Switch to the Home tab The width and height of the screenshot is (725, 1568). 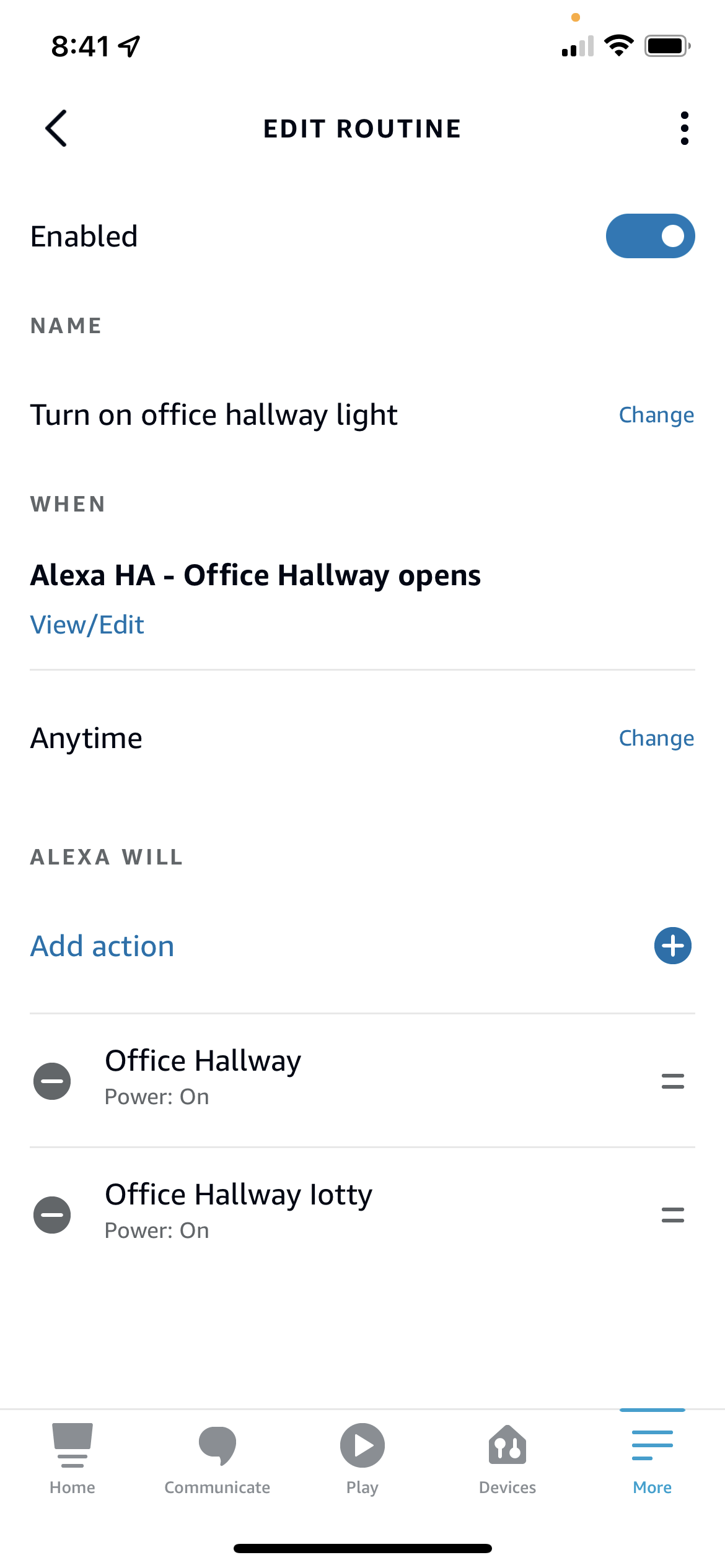coord(72,1458)
